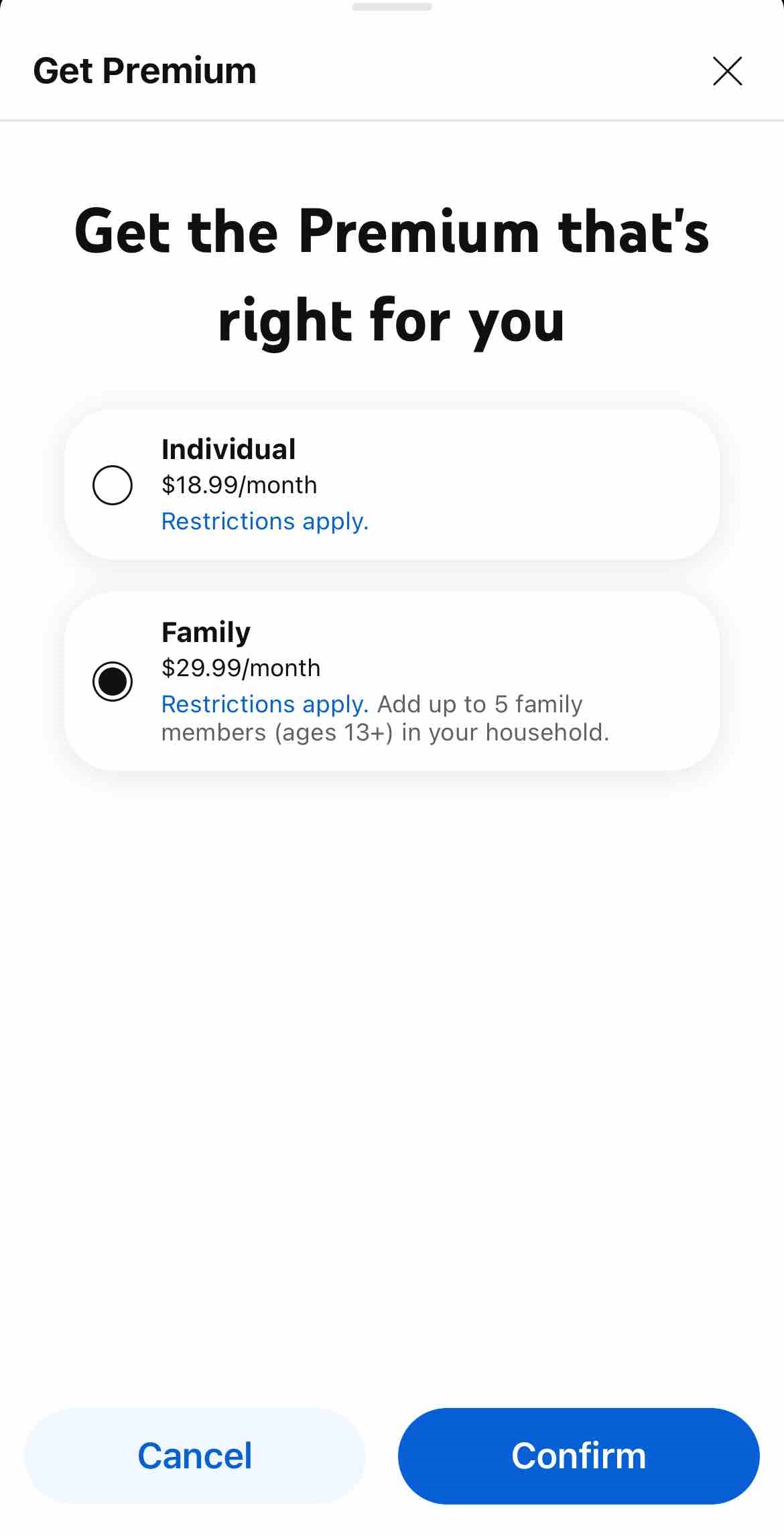
Task: Click the Get Premium title text
Action: [x=145, y=70]
